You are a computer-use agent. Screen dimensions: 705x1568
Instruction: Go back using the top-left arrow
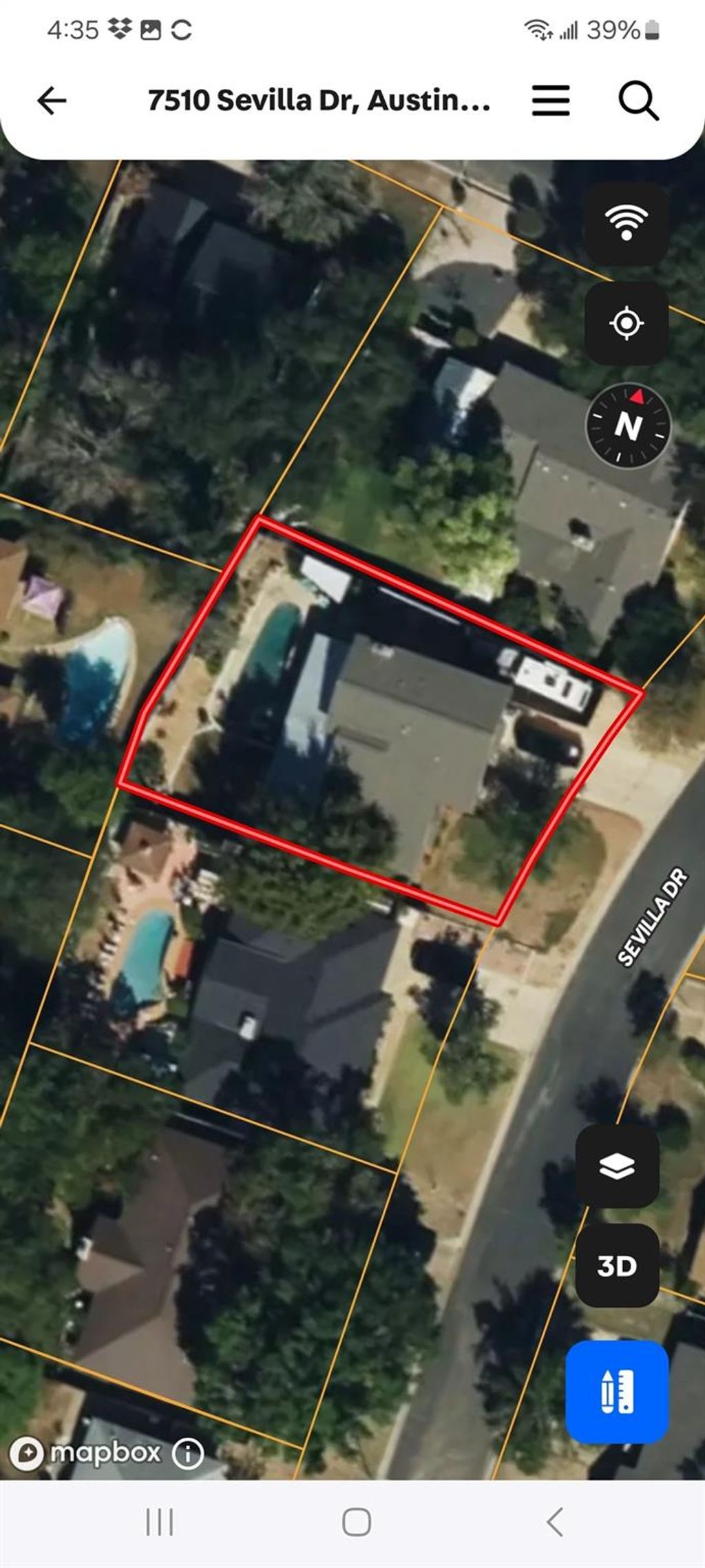click(x=52, y=101)
